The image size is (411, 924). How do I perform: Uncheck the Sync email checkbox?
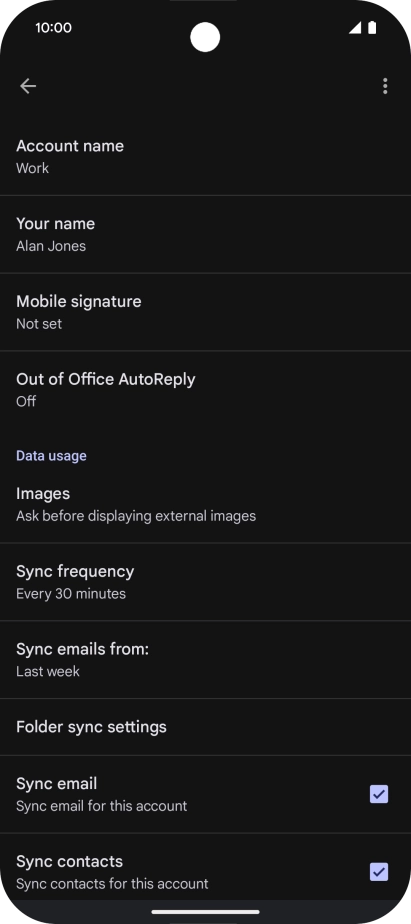379,794
